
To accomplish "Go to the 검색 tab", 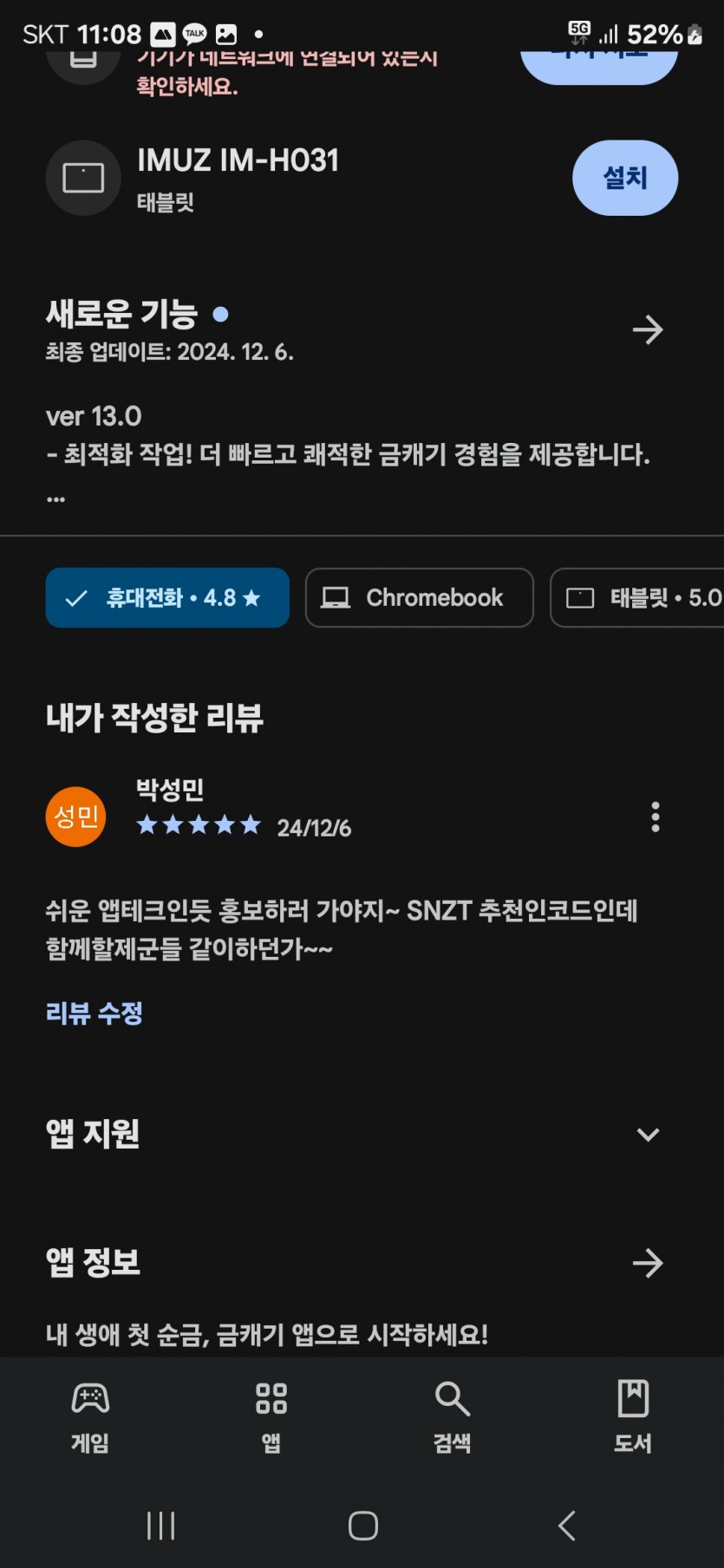I will coord(453,1415).
